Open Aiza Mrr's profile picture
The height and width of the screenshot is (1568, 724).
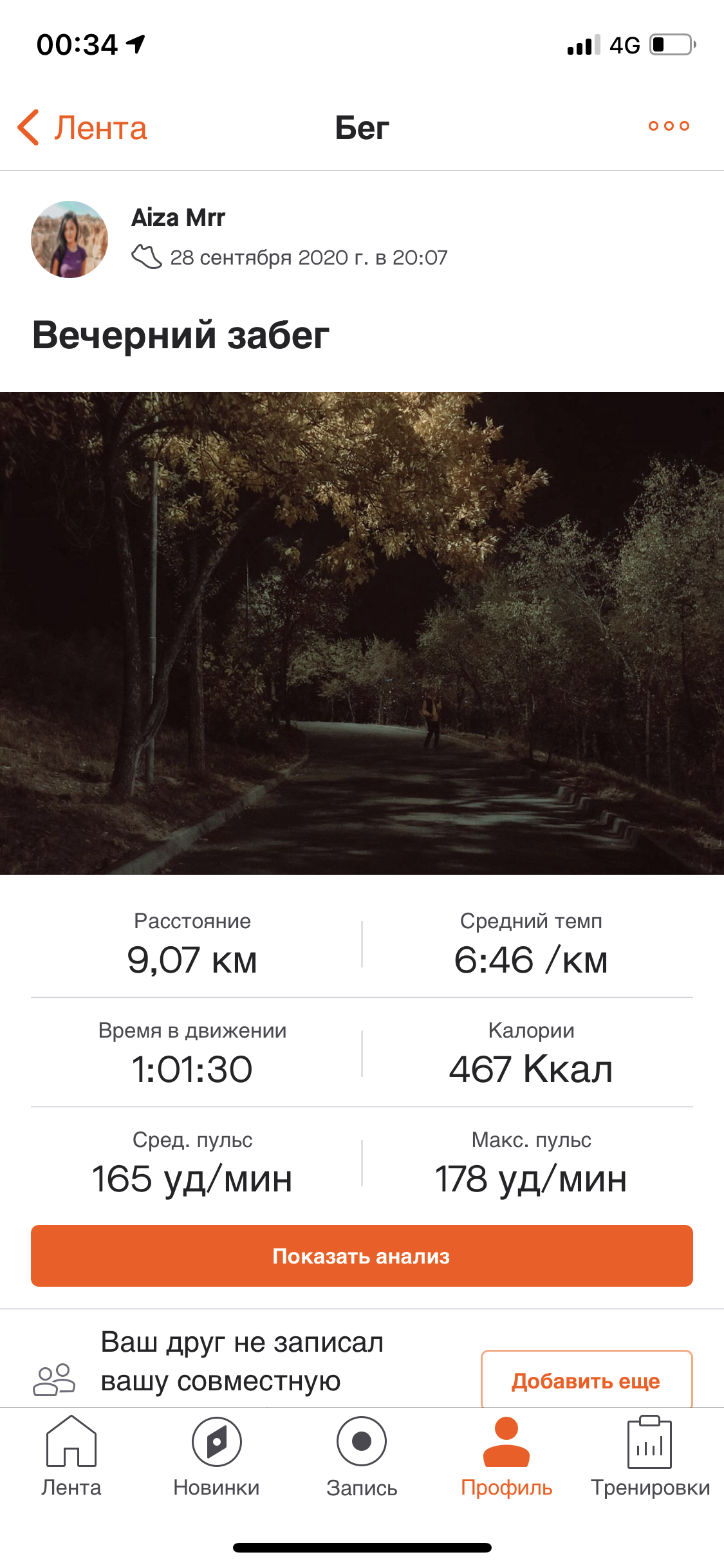[70, 239]
